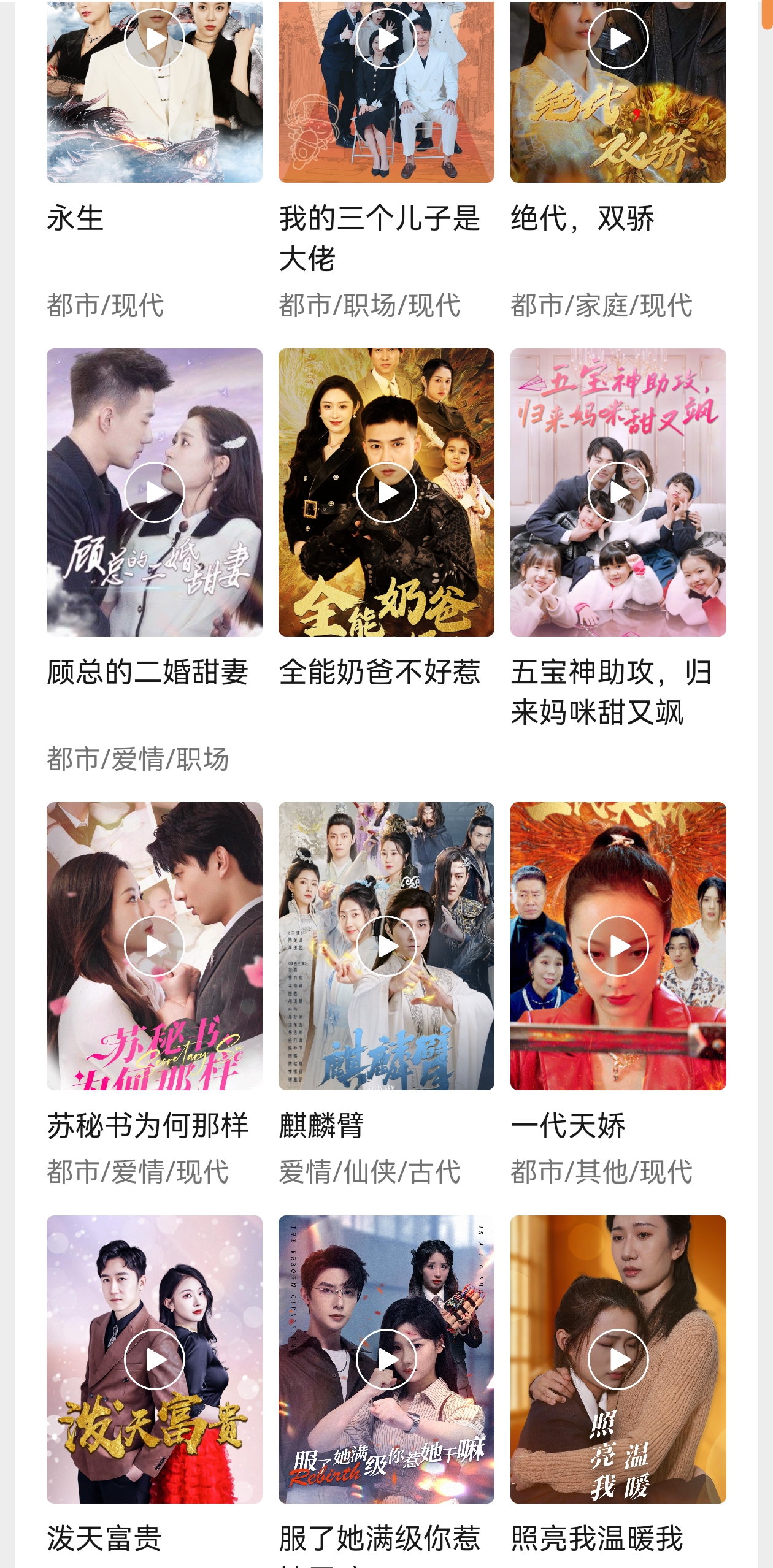Open the 服了她满级你惹 drama poster
The image size is (773, 1568).
pos(386,1360)
